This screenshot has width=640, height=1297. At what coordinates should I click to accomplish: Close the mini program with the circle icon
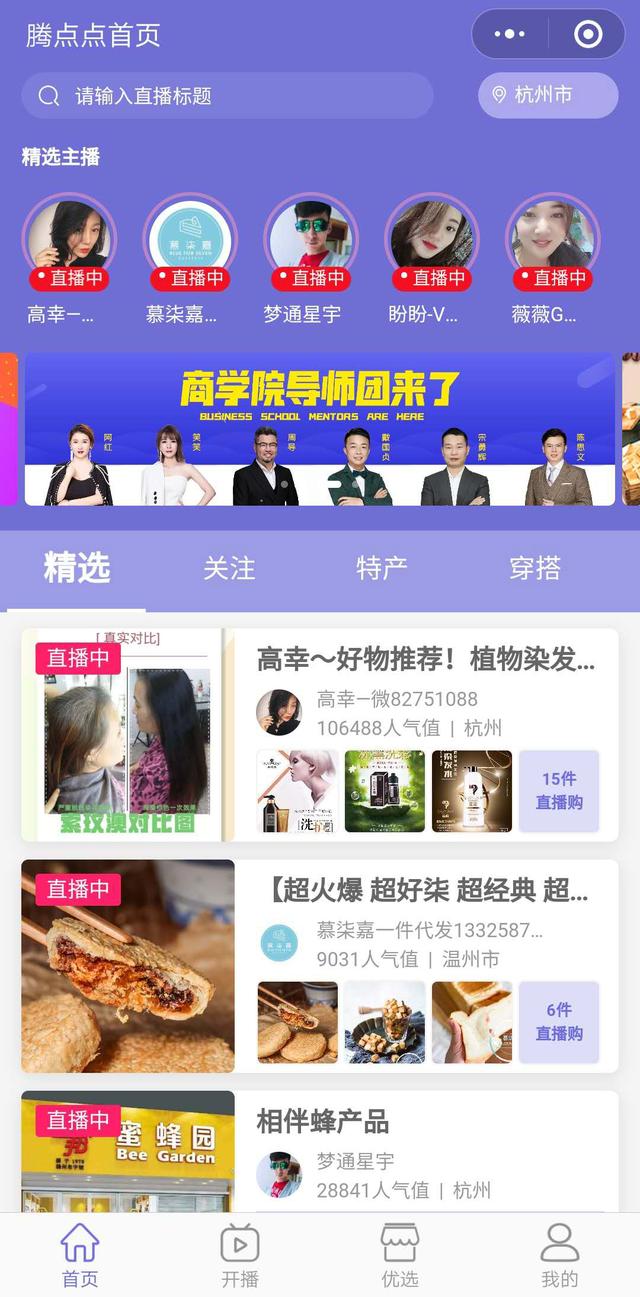pos(588,34)
